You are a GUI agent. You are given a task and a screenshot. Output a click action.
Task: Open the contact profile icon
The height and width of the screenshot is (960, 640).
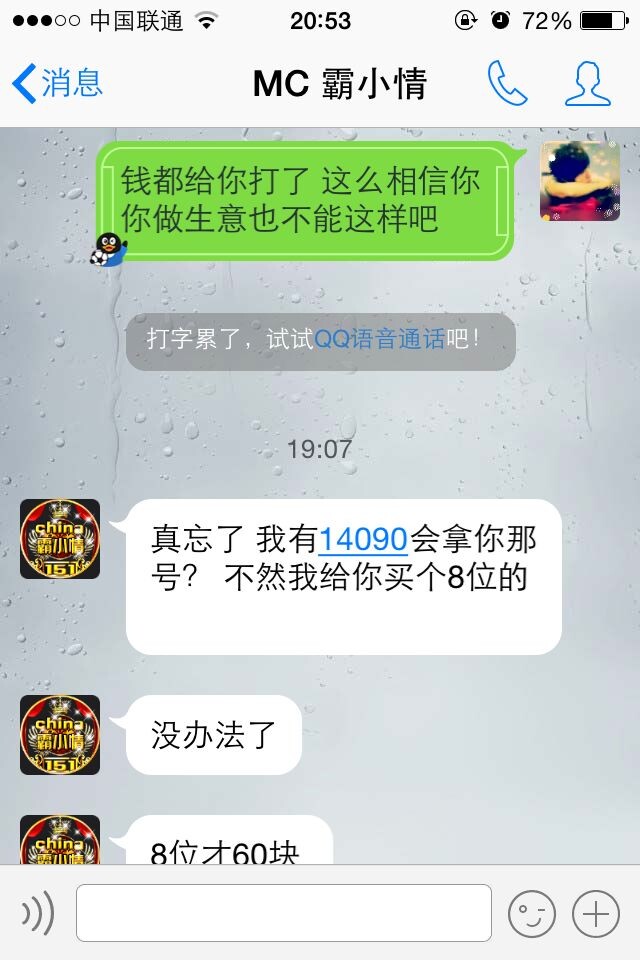click(587, 84)
